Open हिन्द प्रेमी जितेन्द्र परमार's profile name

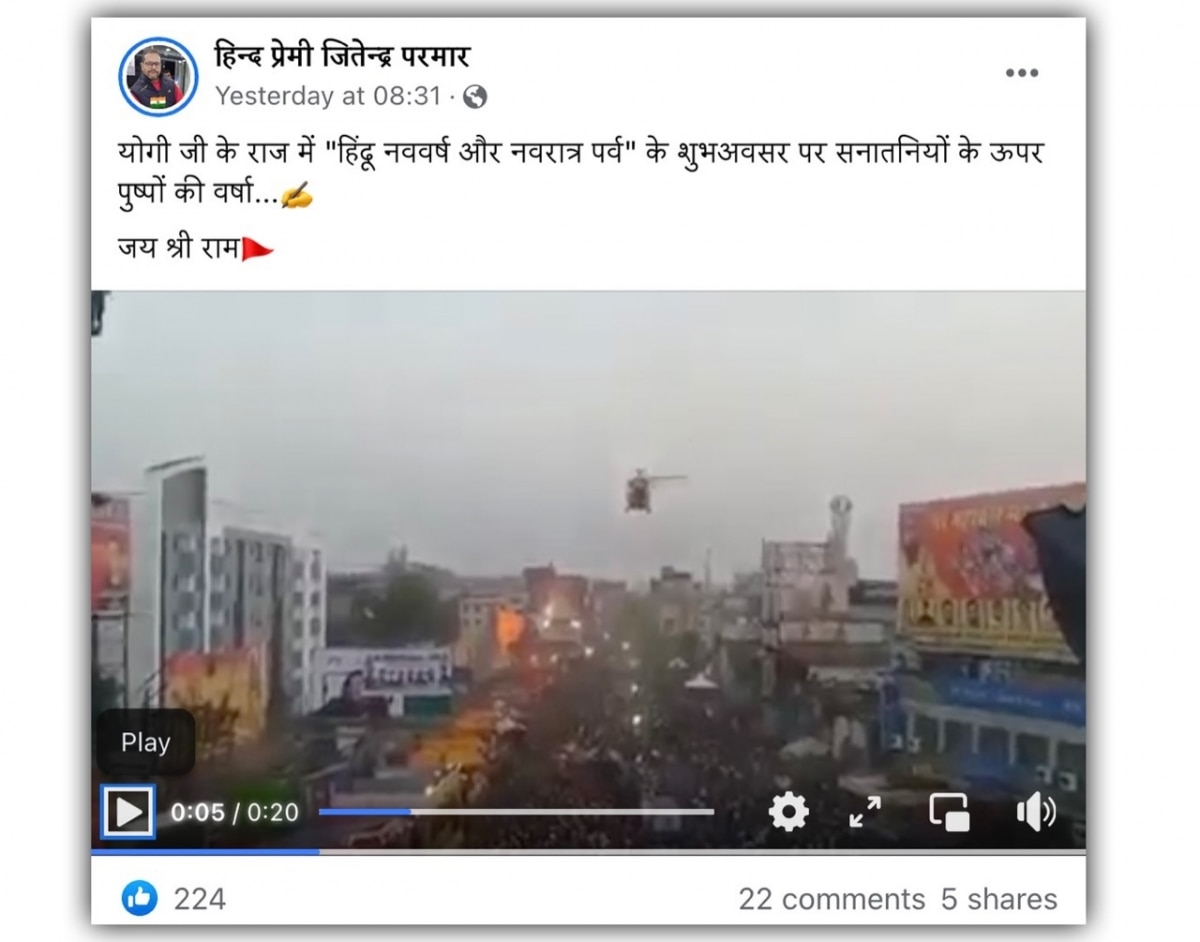tap(342, 56)
